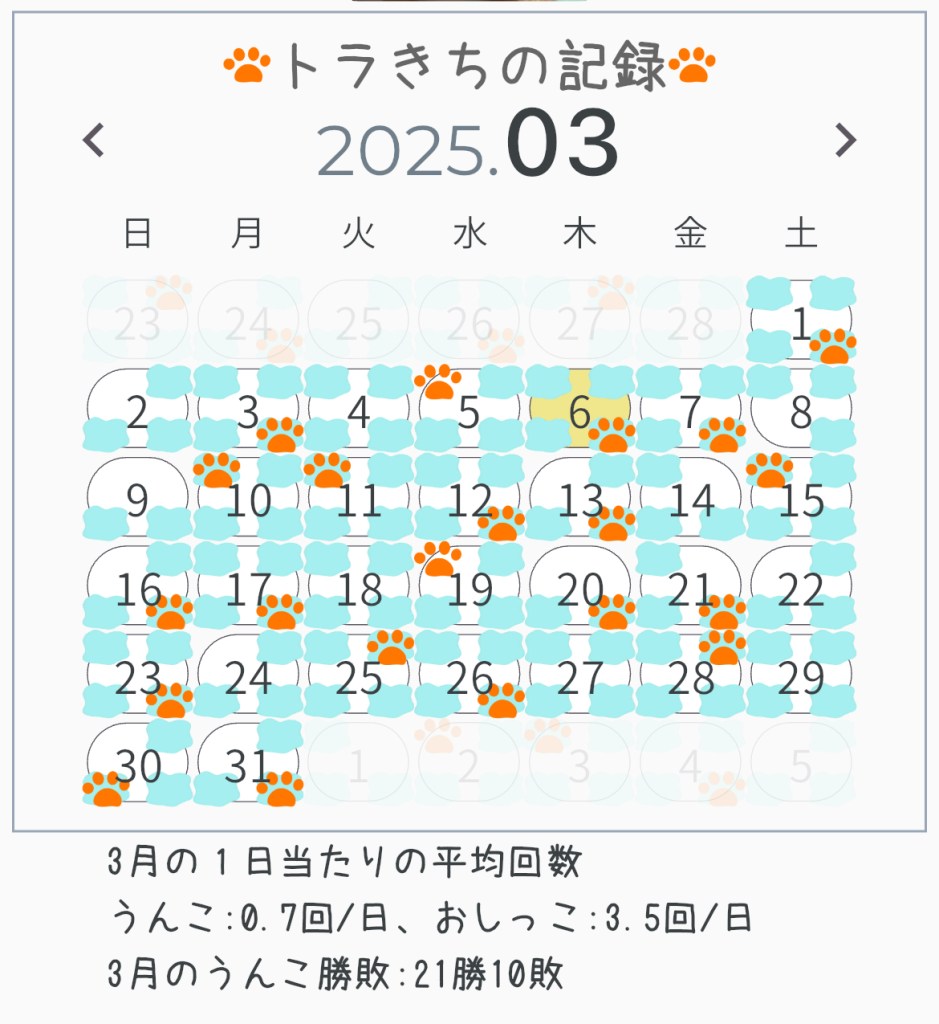Open day 10 in the calendar
The height and width of the screenshot is (1024, 939).
coord(248,500)
